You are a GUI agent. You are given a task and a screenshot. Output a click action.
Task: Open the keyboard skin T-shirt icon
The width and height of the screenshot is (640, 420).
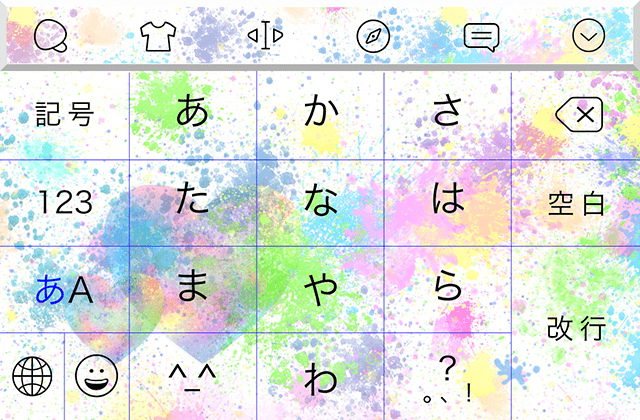point(157,36)
